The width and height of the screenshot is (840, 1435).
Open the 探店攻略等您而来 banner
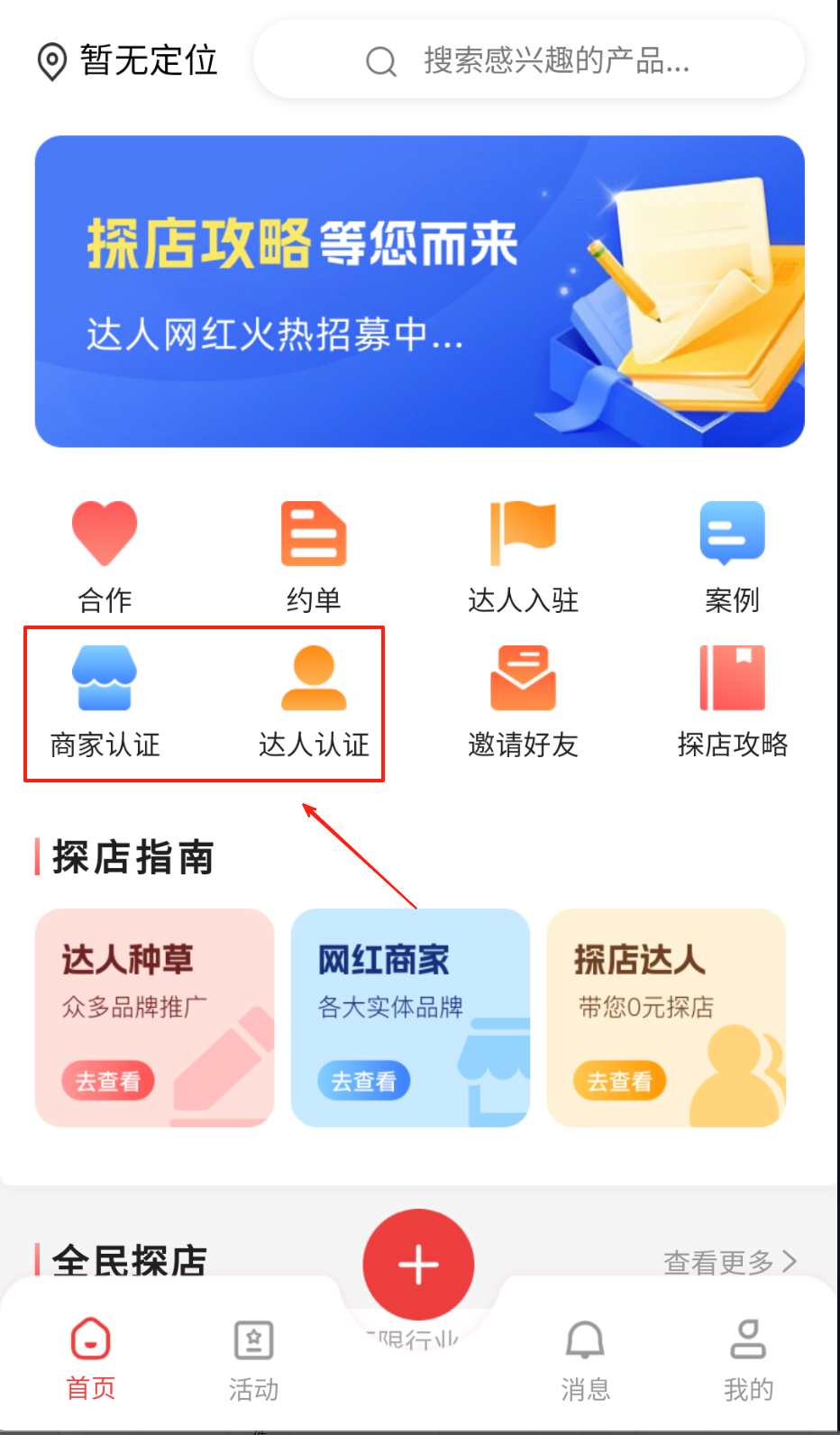pos(419,291)
